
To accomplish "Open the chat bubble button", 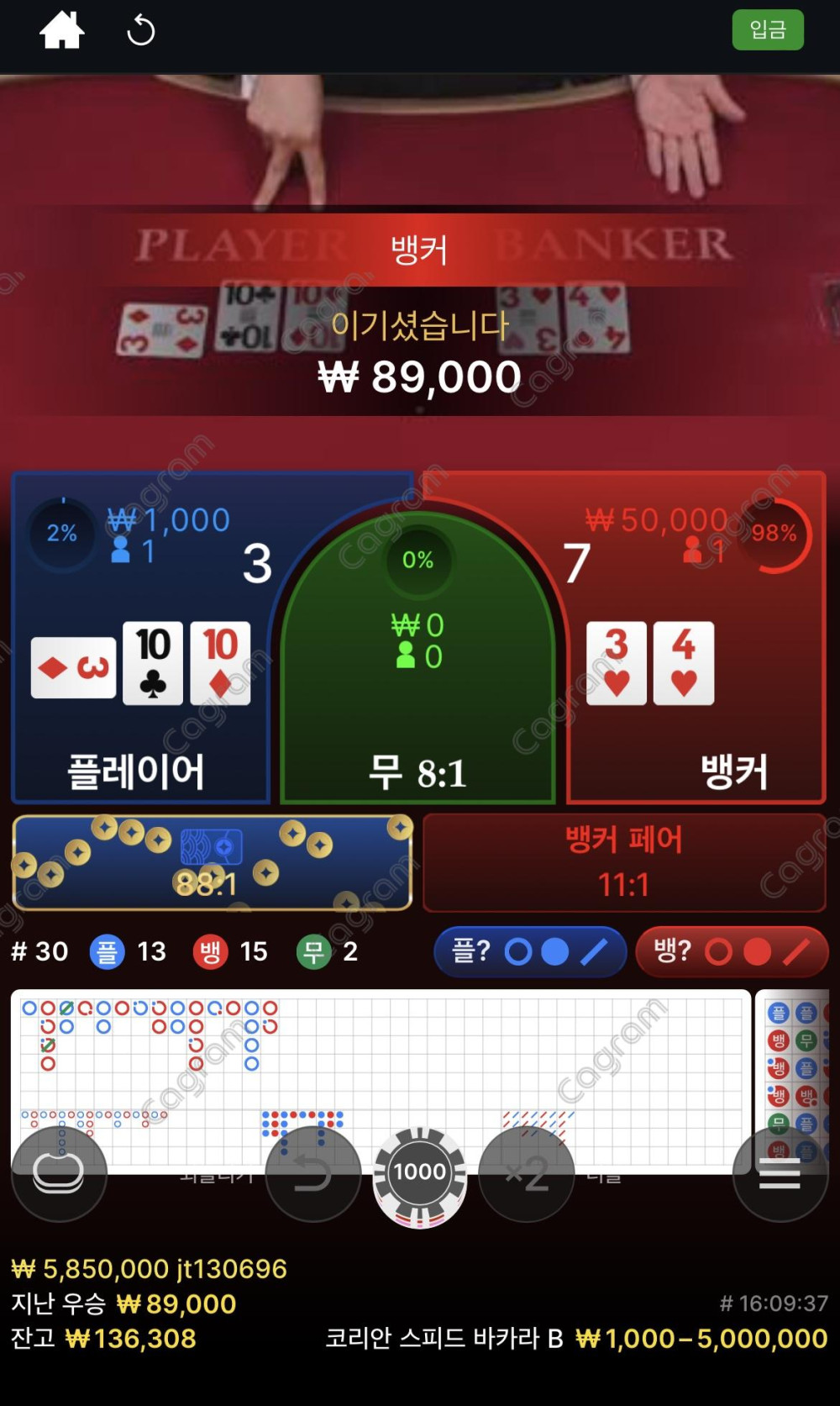I will tap(58, 1173).
